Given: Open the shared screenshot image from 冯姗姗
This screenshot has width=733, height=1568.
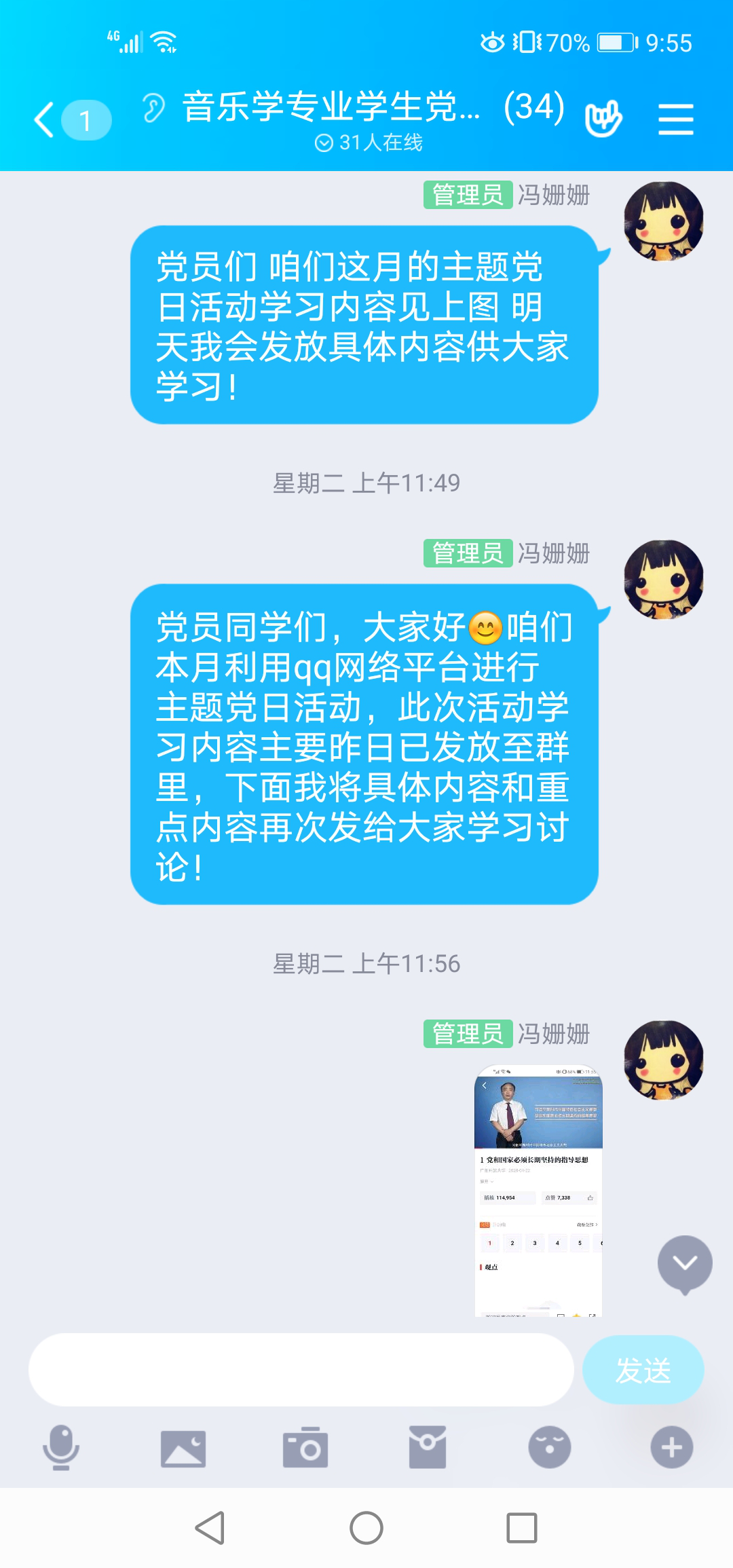Looking at the screenshot, I should coord(538,1191).
